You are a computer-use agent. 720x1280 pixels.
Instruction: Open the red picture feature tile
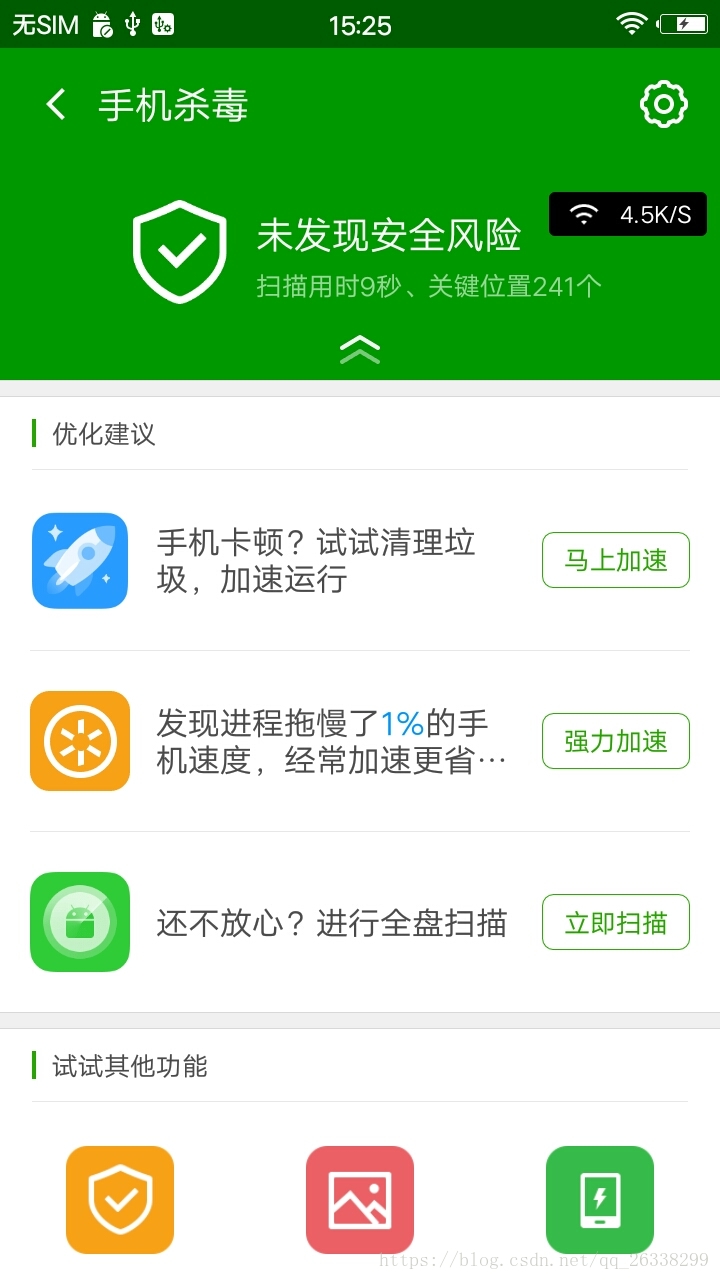360,1200
